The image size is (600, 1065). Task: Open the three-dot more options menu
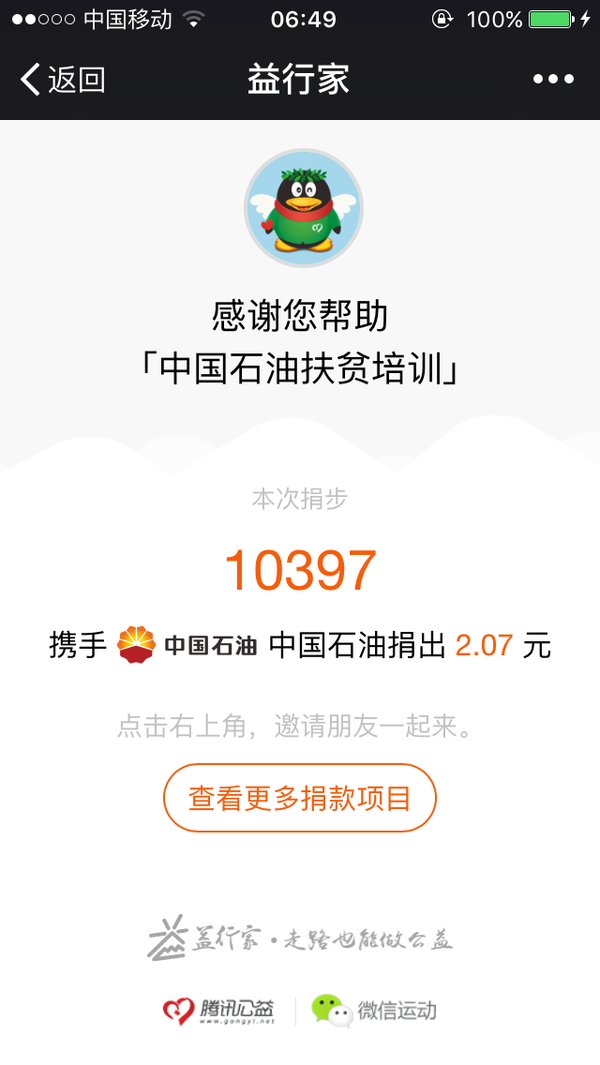pyautogui.click(x=553, y=79)
